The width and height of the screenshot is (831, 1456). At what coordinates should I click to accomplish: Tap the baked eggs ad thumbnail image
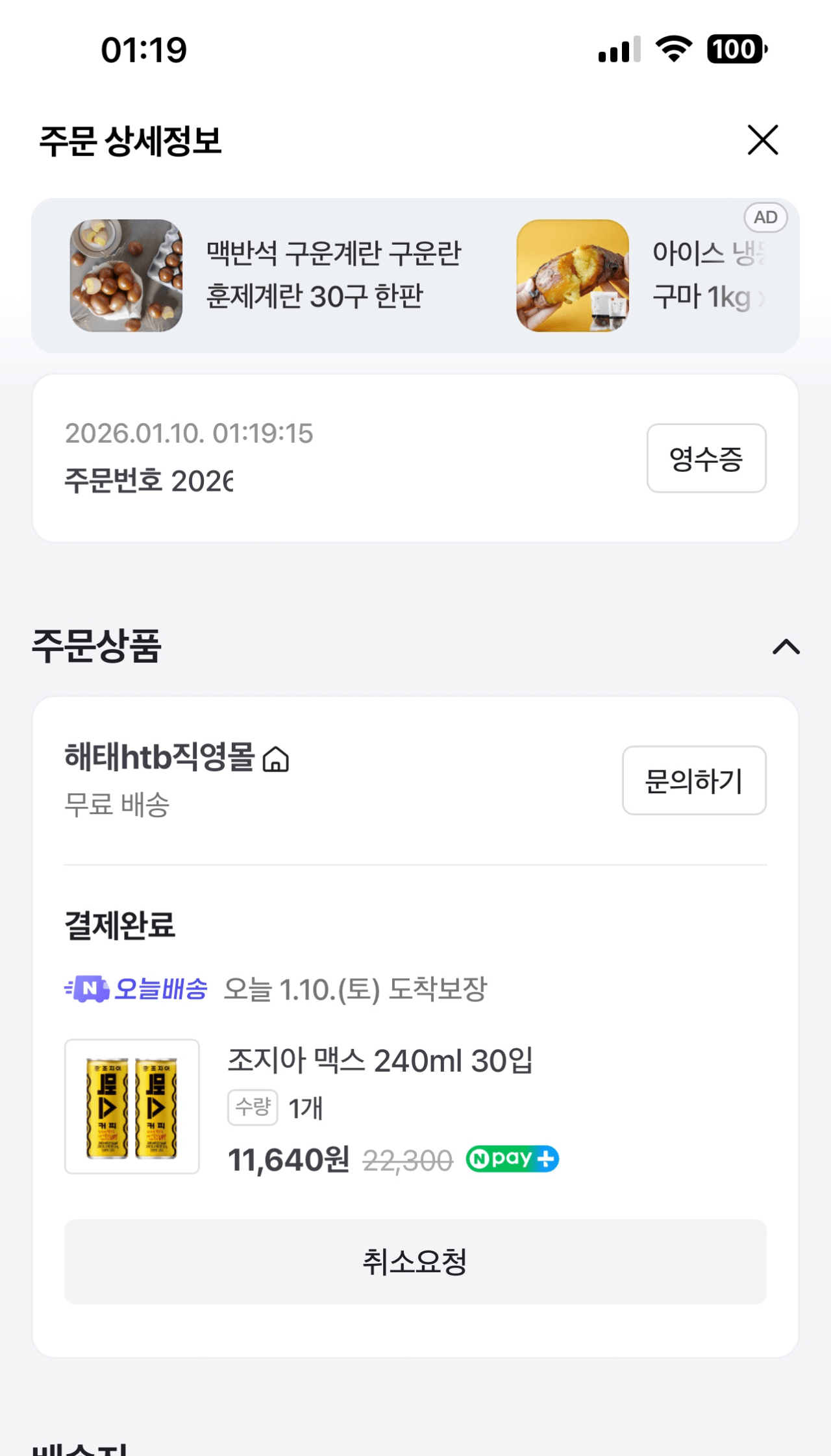pos(126,275)
